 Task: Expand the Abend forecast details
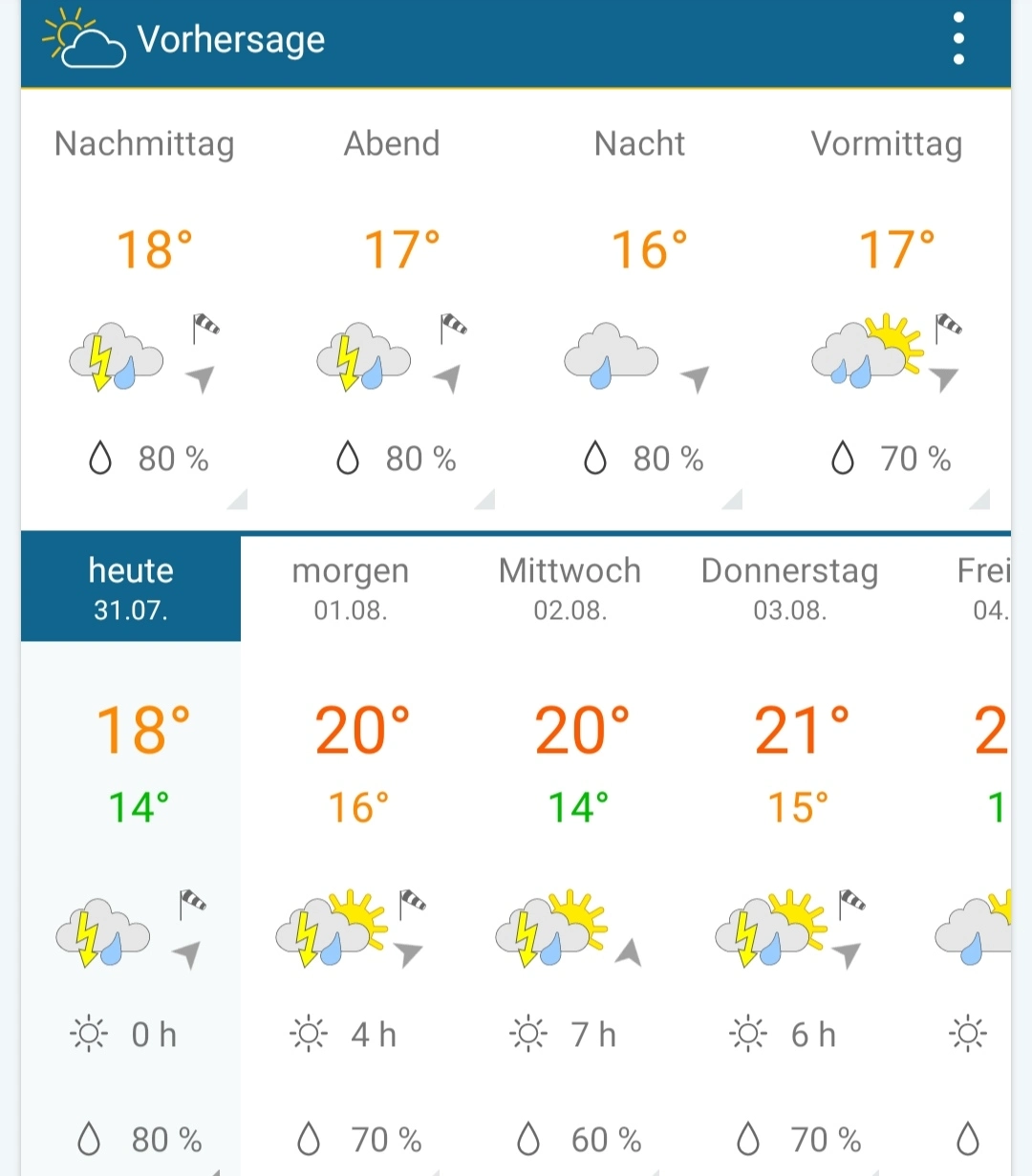coord(484,499)
